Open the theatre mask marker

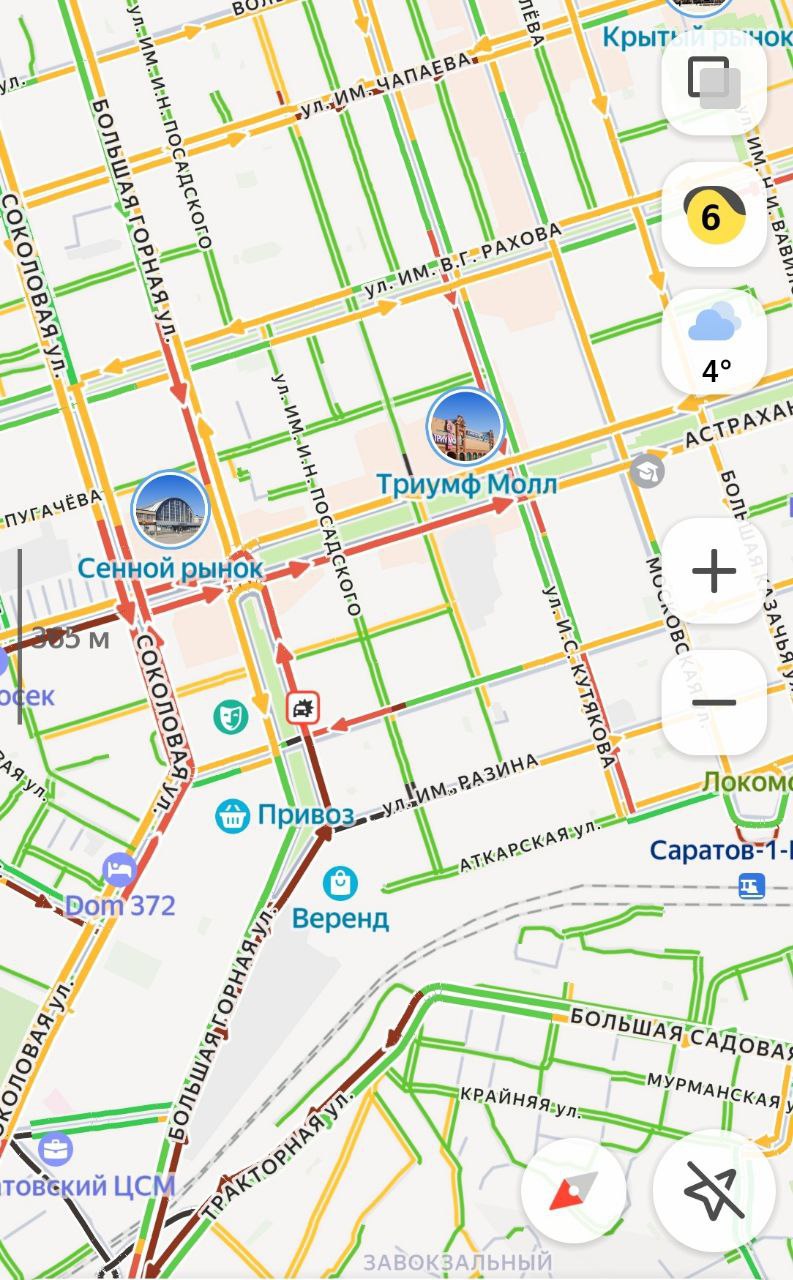click(231, 715)
